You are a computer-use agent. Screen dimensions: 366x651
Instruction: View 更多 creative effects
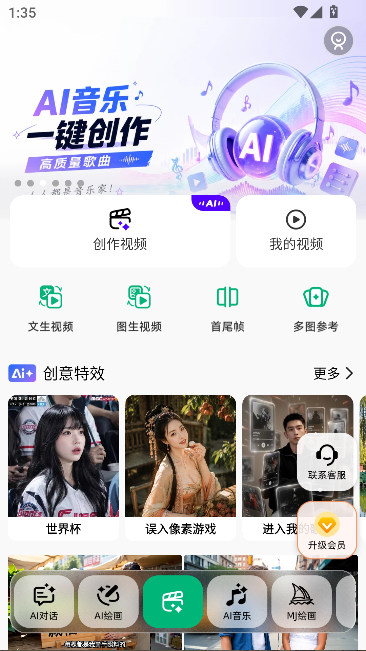tap(333, 374)
